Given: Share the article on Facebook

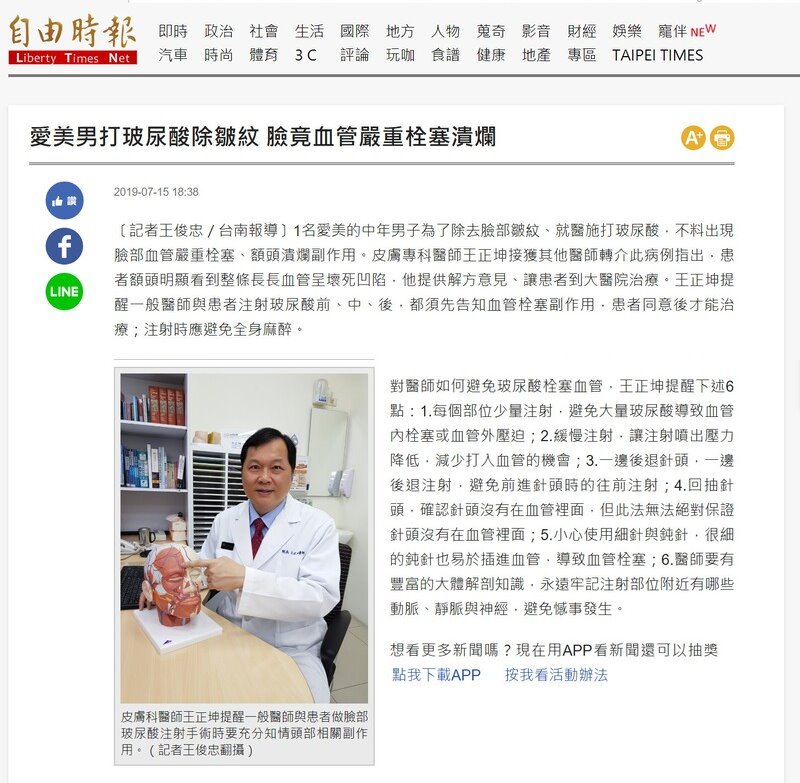Looking at the screenshot, I should 64,246.
